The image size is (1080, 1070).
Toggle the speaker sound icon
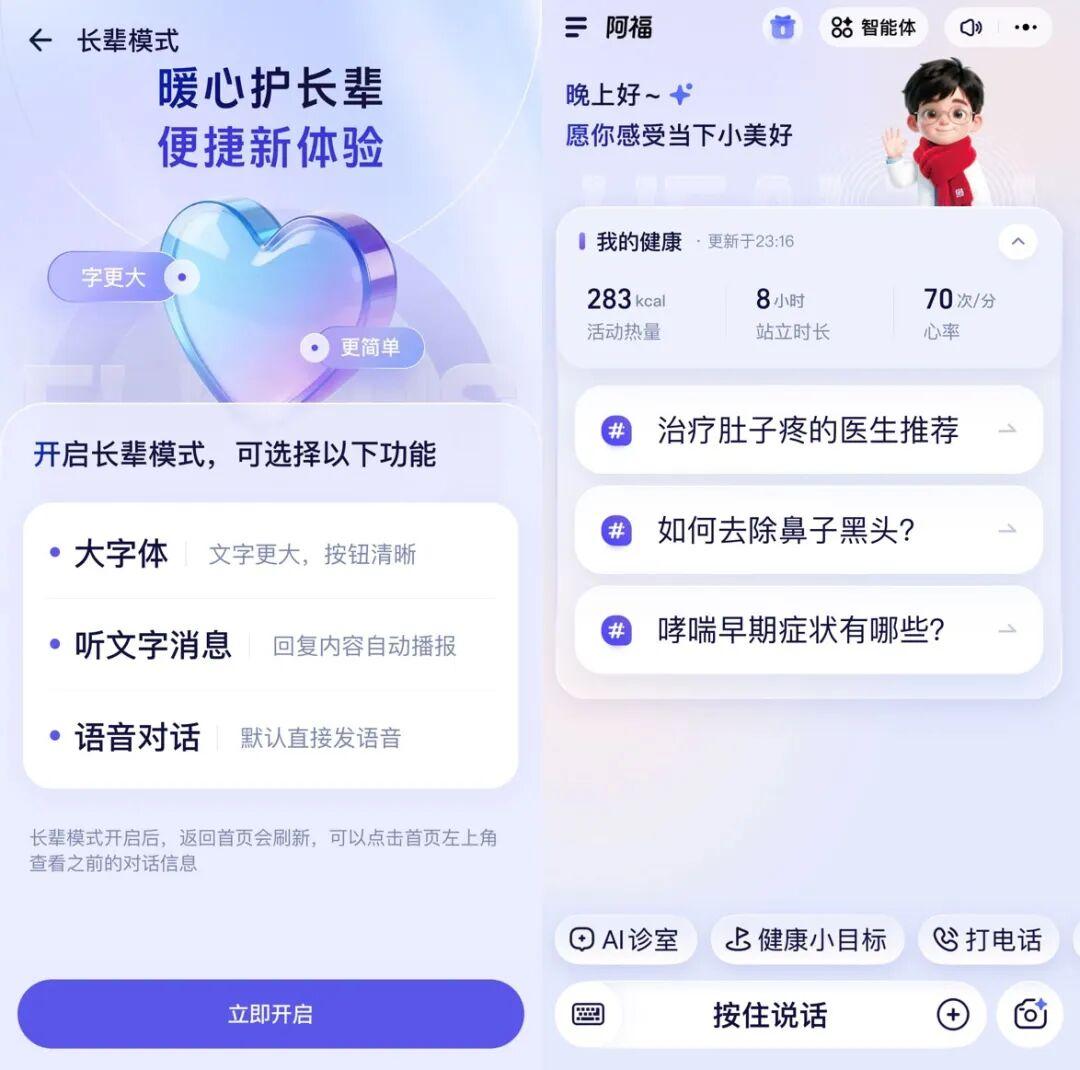(970, 27)
